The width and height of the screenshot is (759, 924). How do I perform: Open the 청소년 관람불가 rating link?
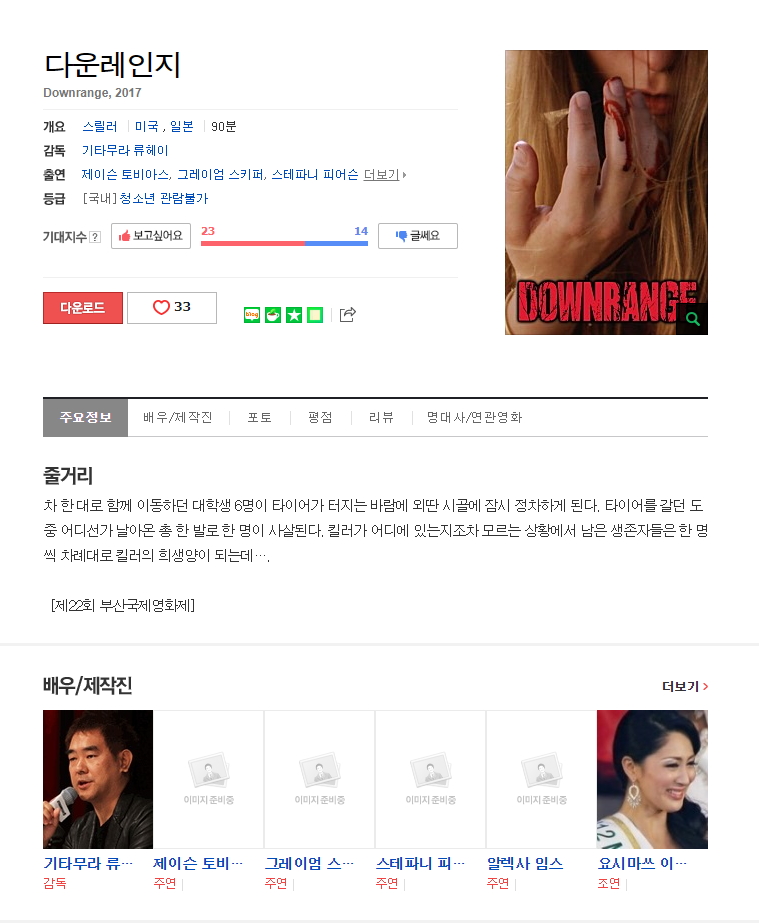pos(164,199)
